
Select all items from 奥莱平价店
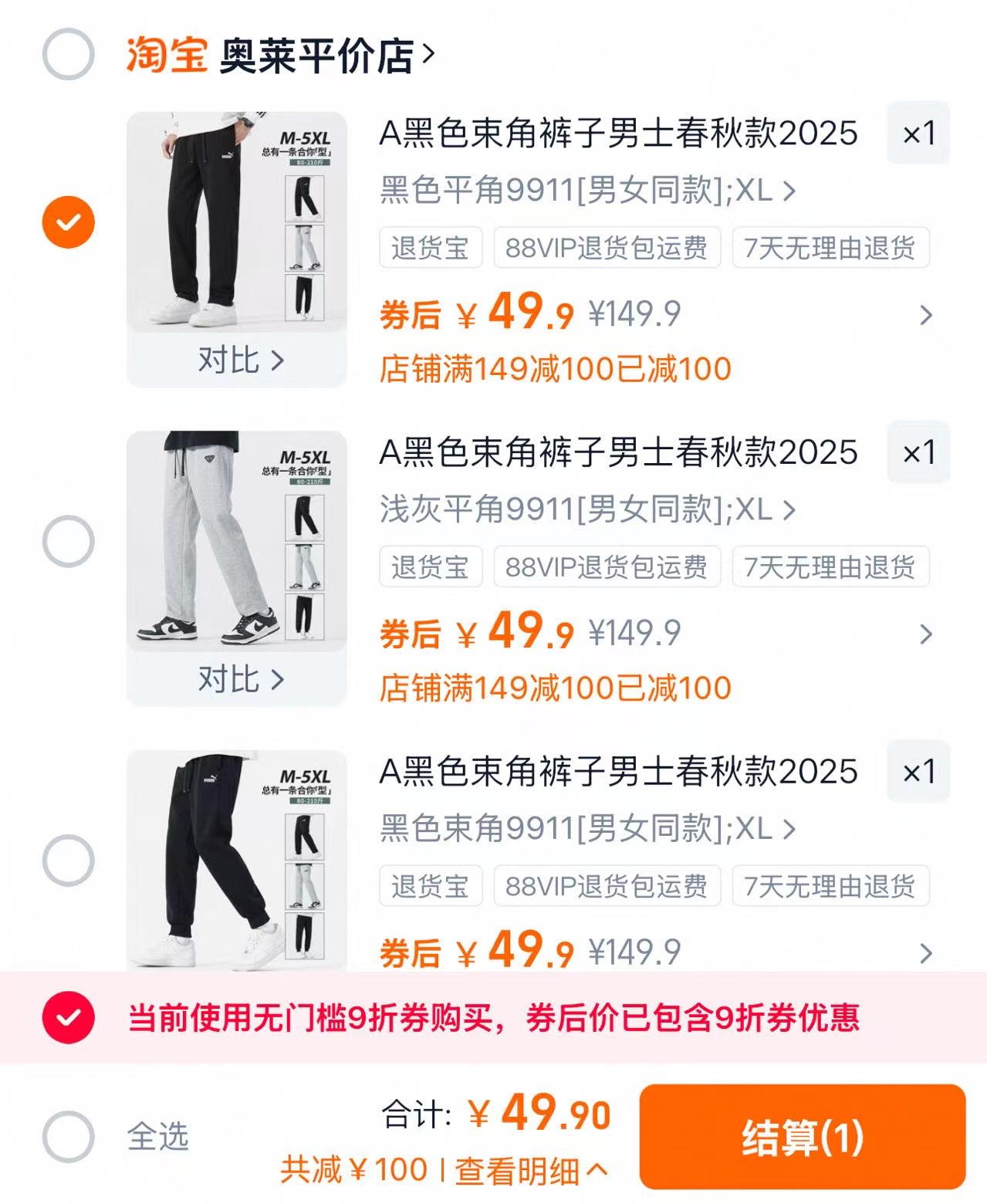[x=68, y=54]
